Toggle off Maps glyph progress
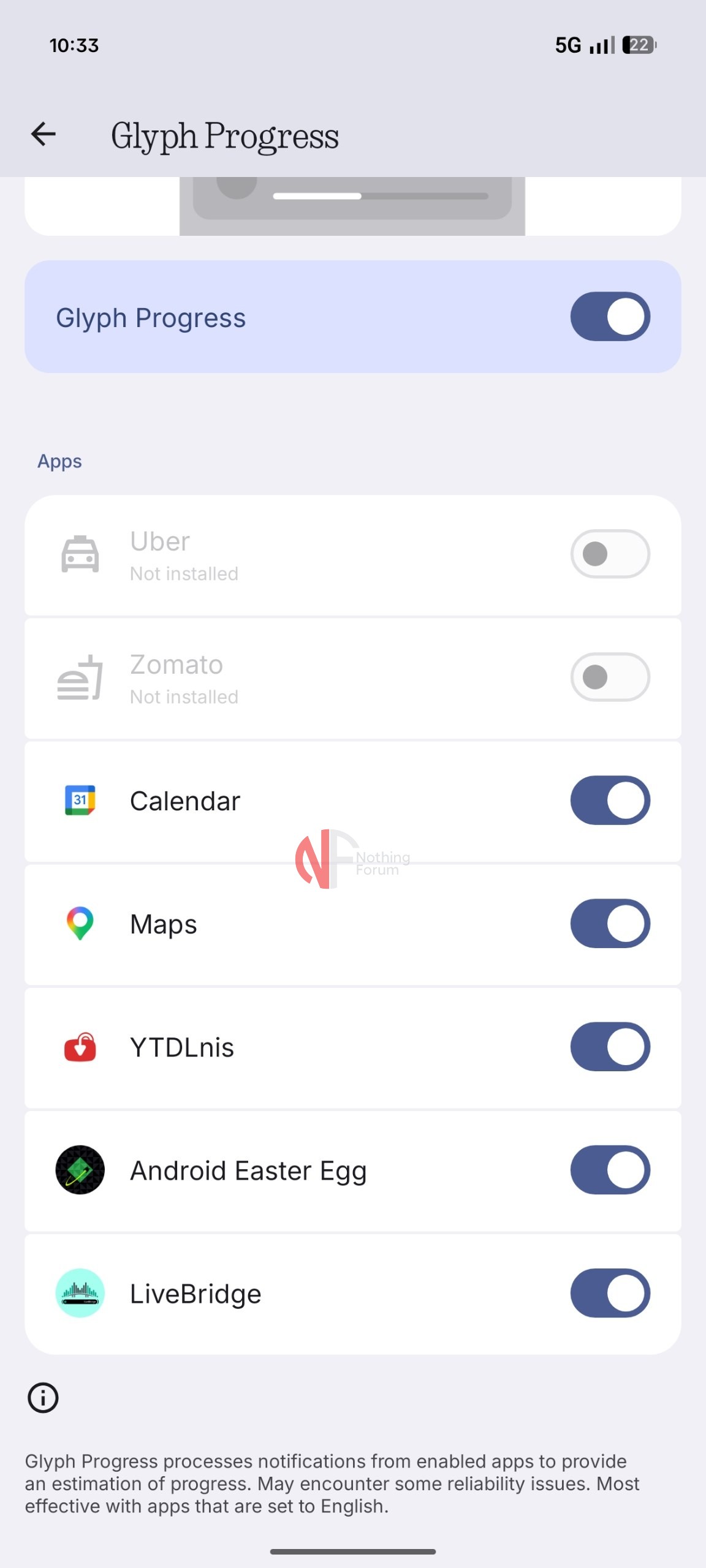The image size is (706, 1568). (x=610, y=924)
